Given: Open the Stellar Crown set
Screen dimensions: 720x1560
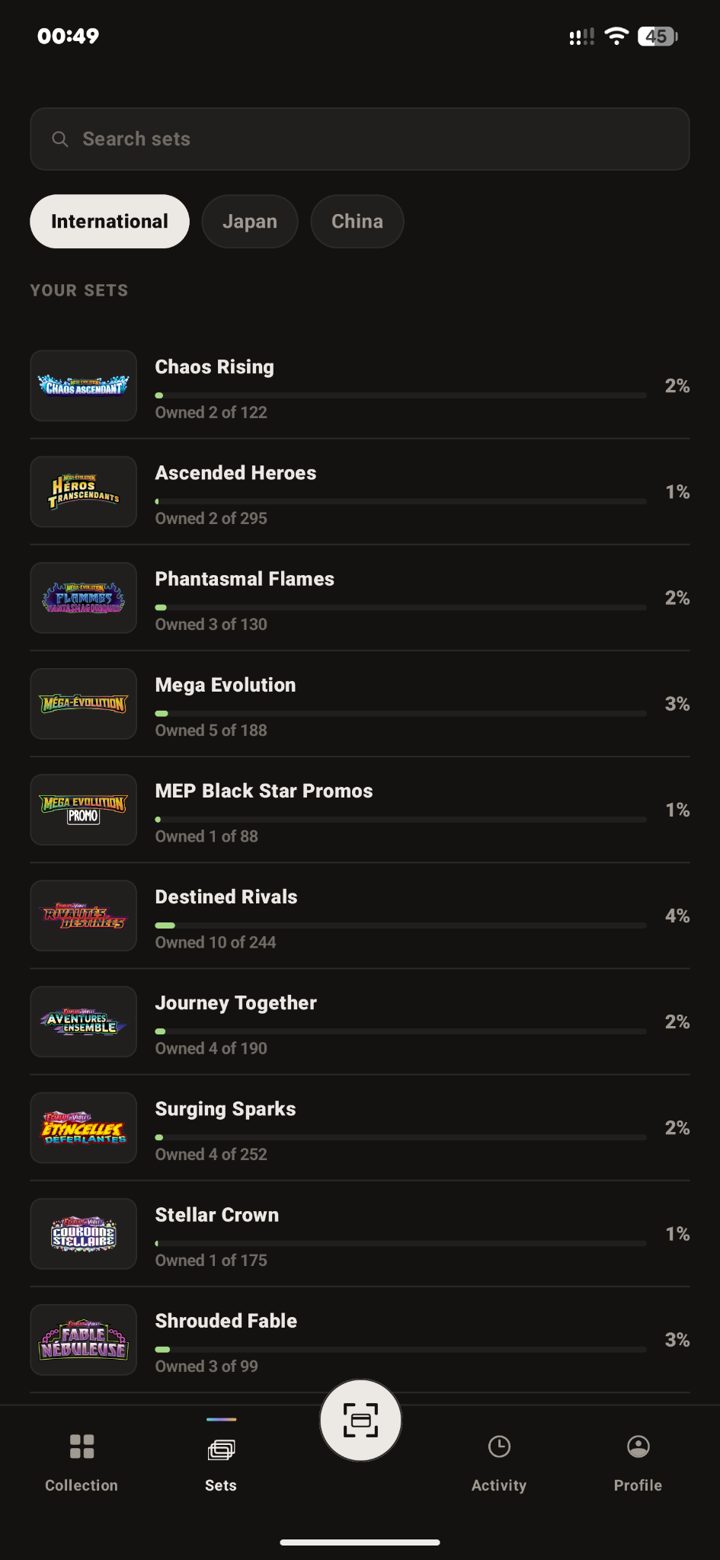Looking at the screenshot, I should (x=360, y=1234).
